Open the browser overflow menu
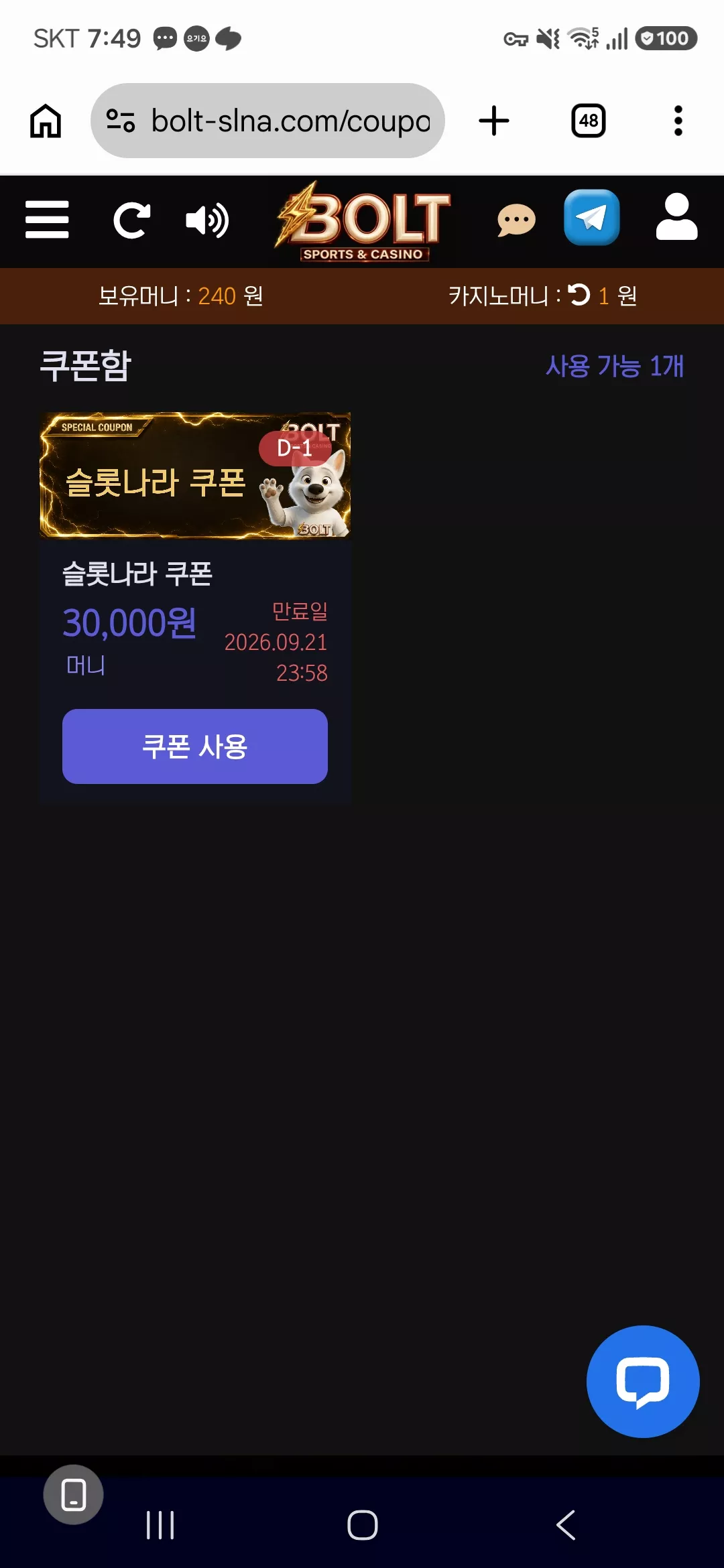 [x=678, y=121]
